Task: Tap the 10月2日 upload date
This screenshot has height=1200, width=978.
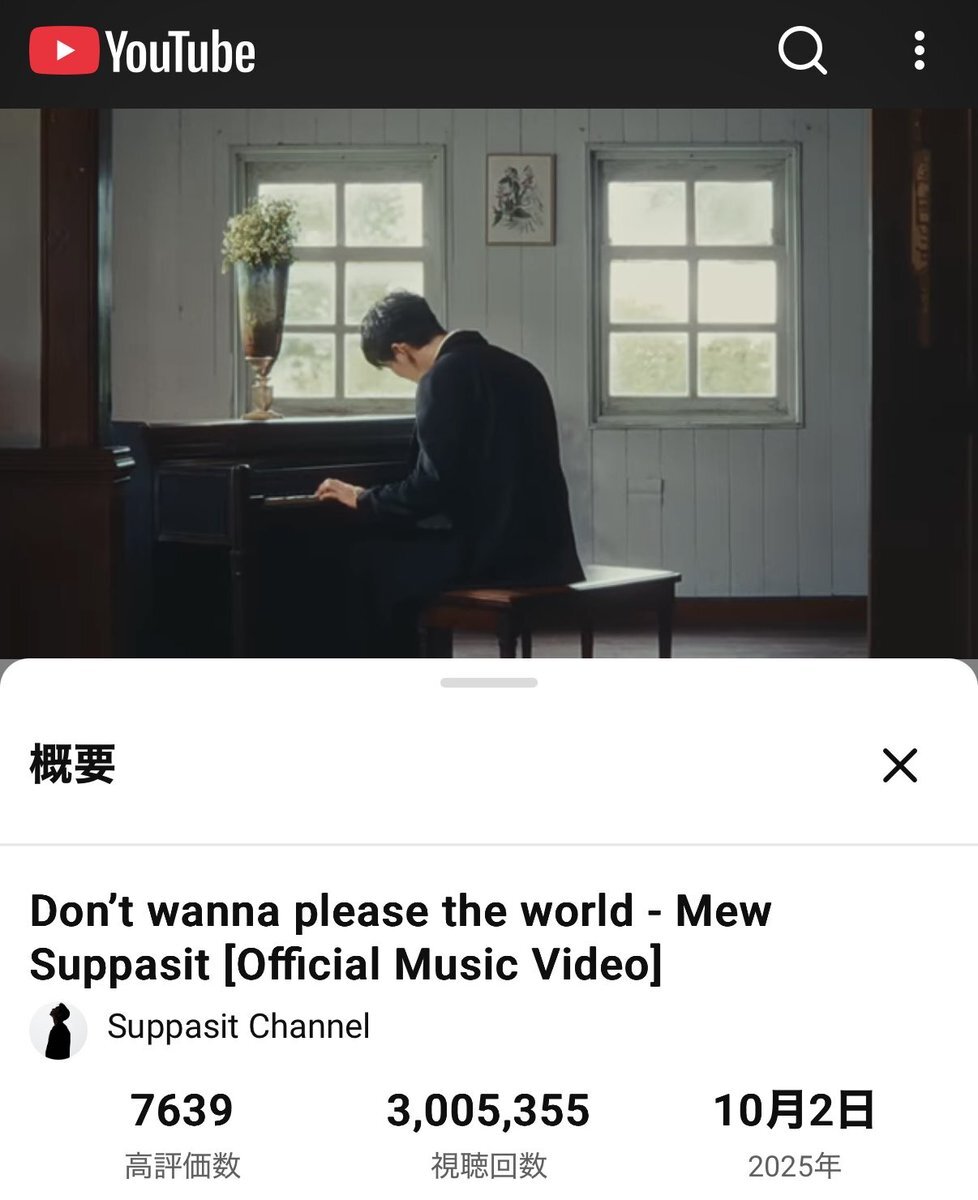Action: pos(793,1110)
